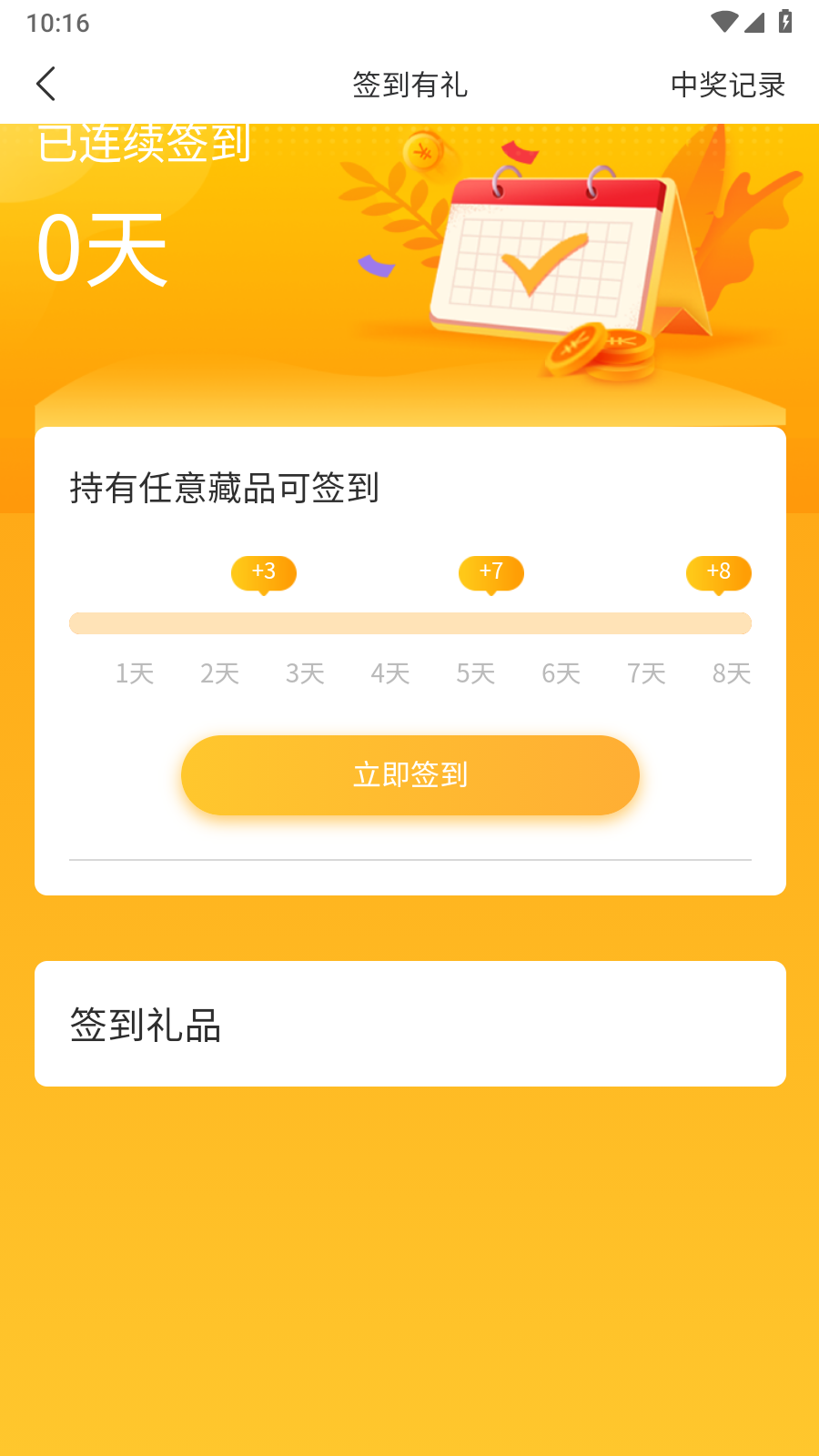Open the 签到礼品 section
This screenshot has height=1456, width=819.
[x=148, y=1024]
